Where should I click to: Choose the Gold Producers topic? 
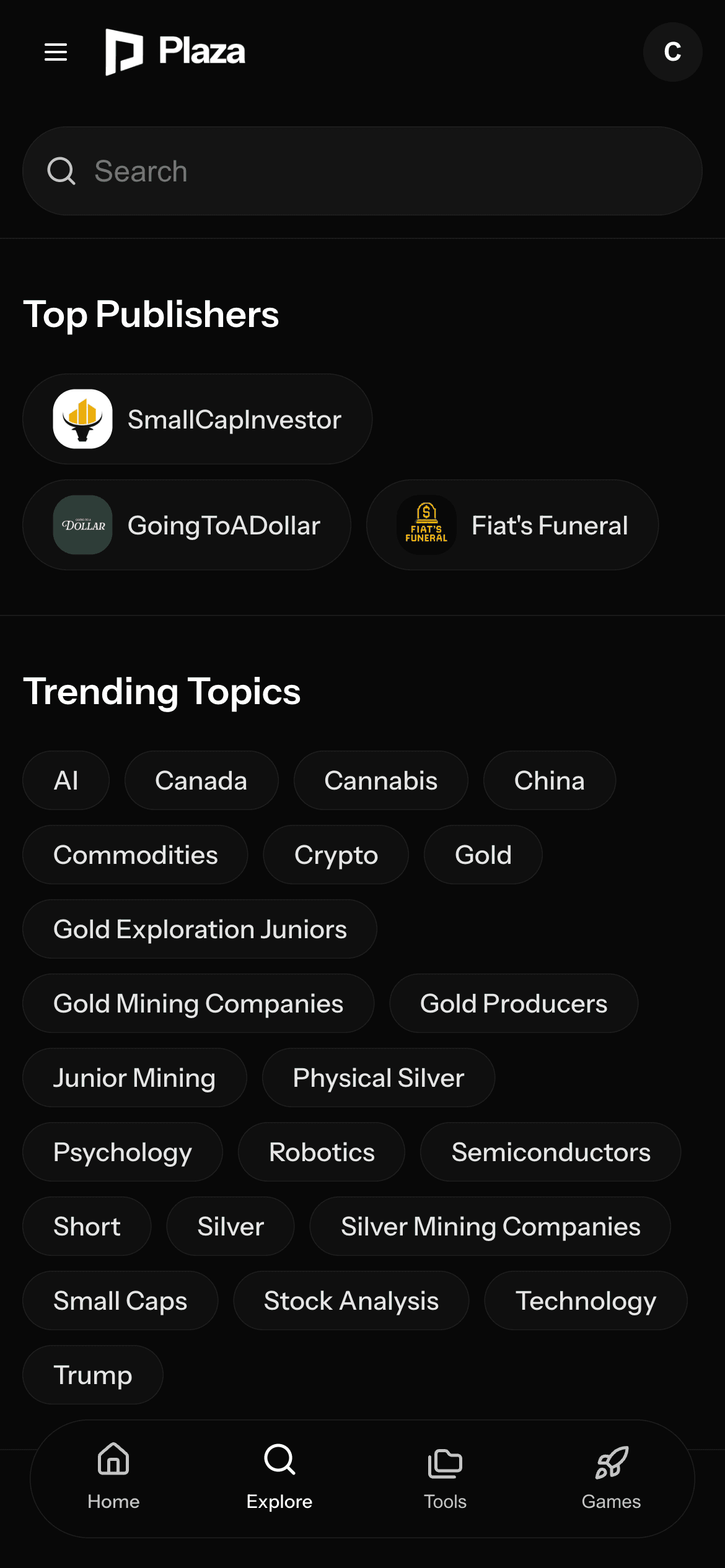(x=513, y=1003)
